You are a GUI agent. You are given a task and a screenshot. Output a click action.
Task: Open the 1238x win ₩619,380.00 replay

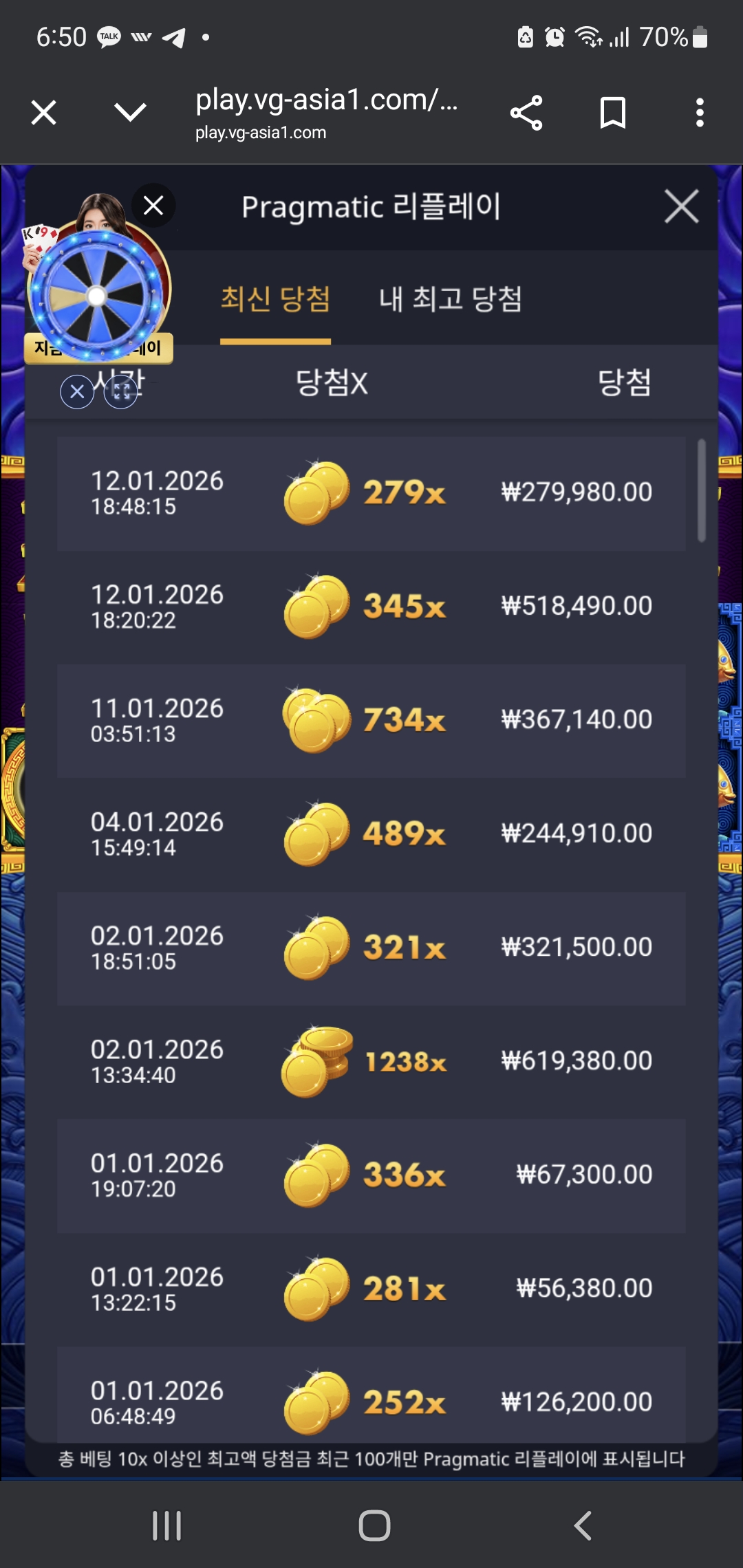click(371, 1061)
